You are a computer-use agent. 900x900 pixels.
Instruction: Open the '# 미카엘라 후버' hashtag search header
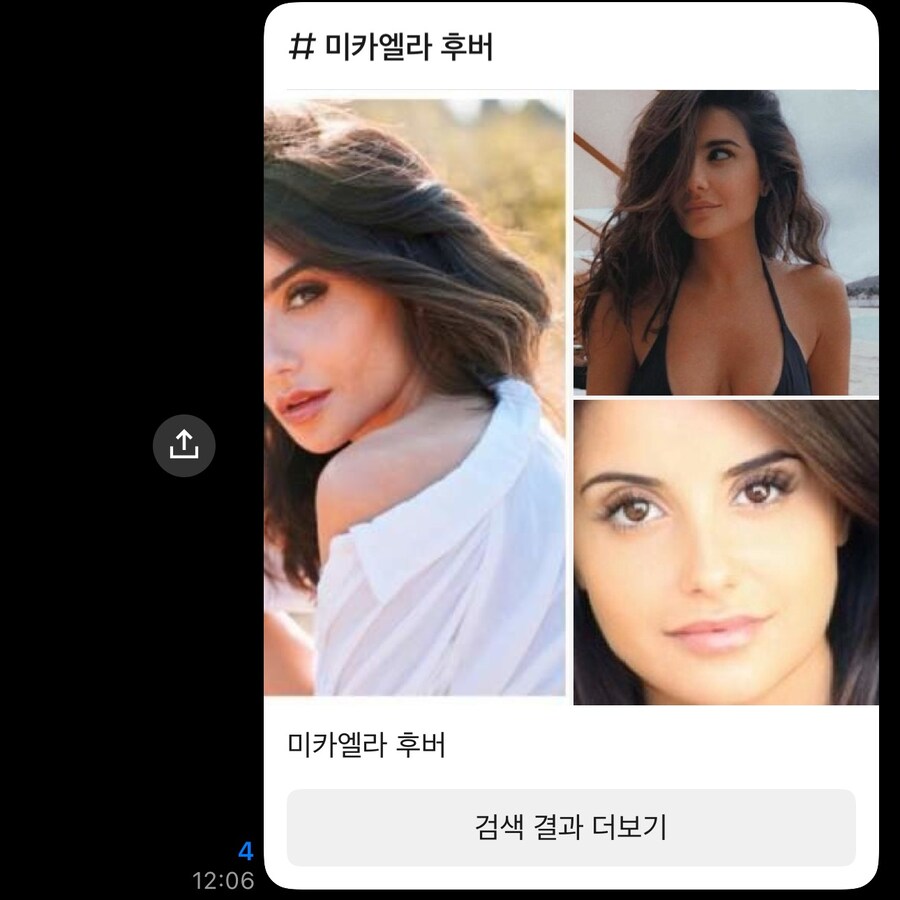pos(391,47)
